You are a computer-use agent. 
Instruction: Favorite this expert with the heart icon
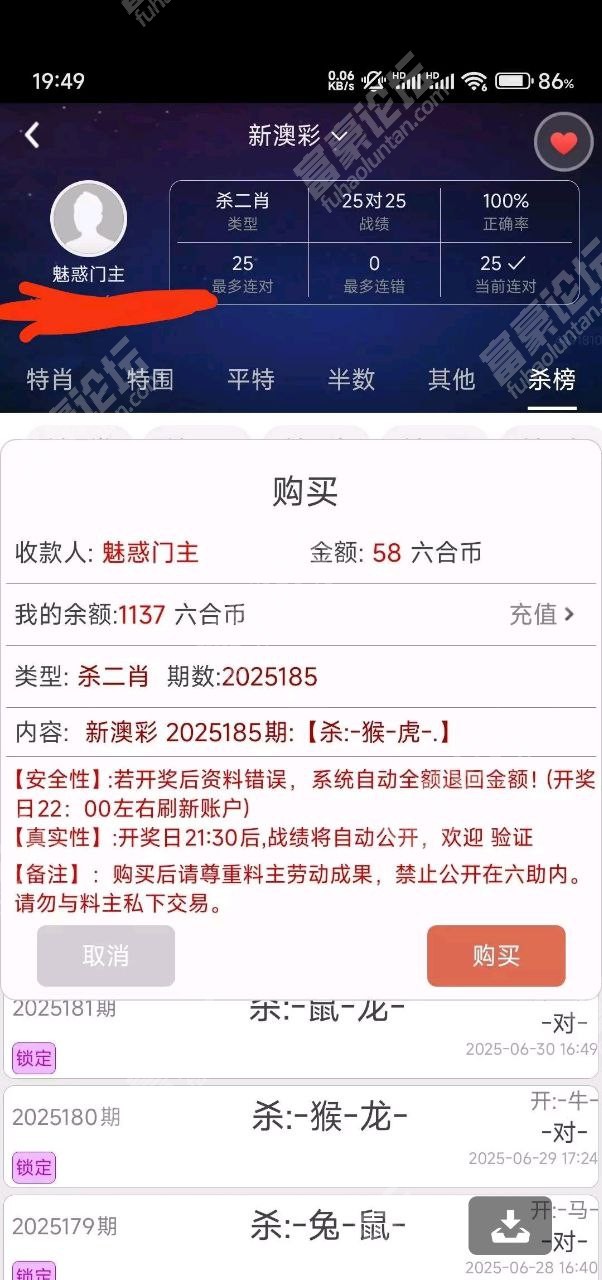tap(563, 142)
